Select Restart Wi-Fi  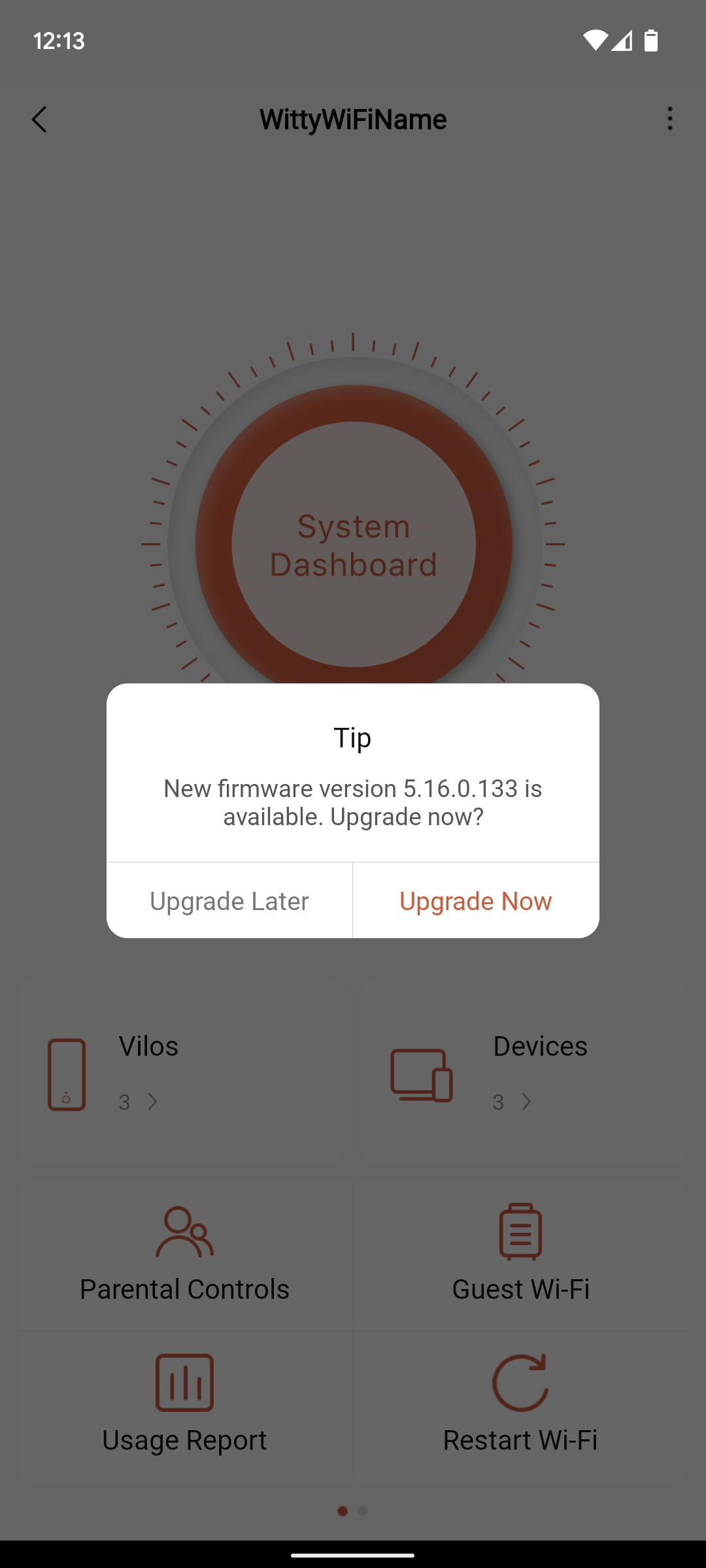(520, 1406)
